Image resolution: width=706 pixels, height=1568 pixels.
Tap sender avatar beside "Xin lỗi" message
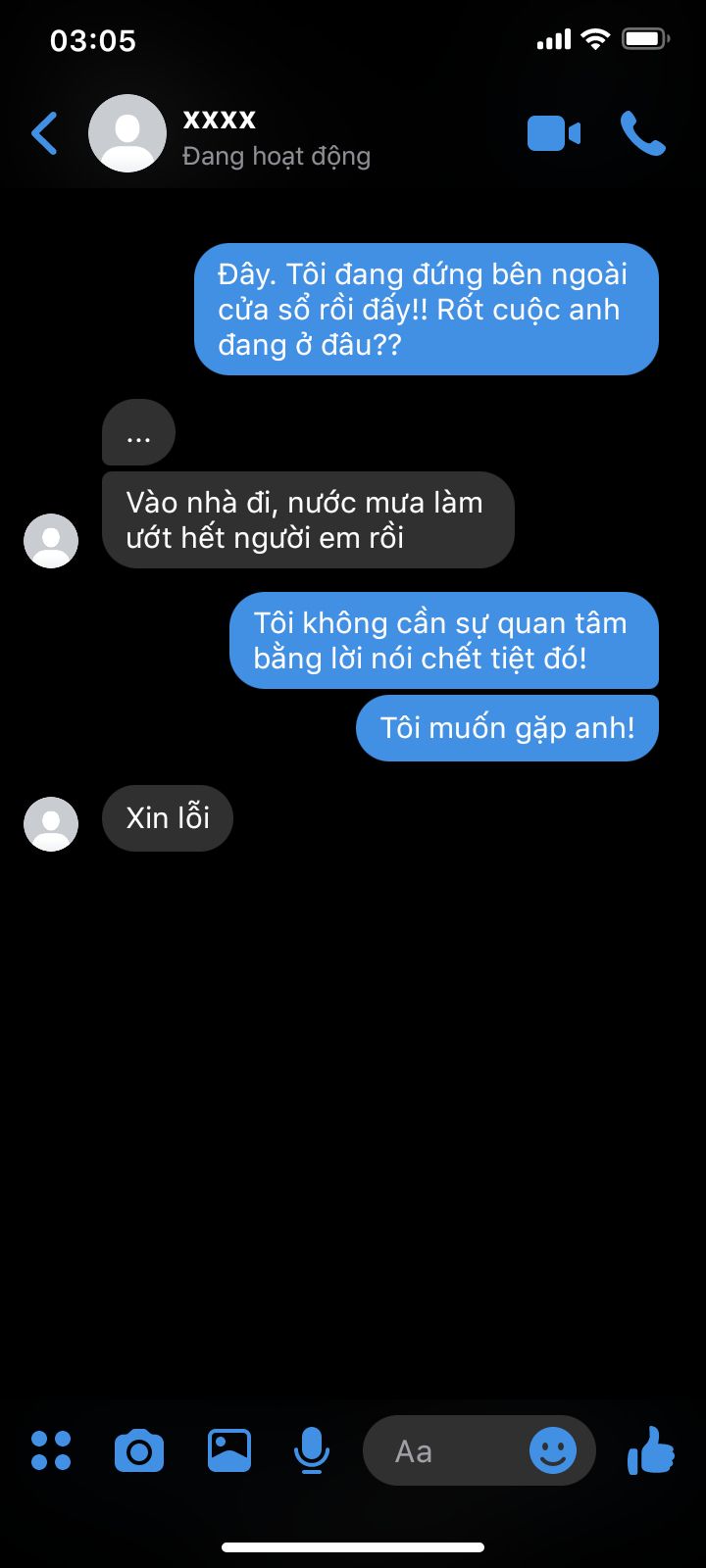(51, 823)
